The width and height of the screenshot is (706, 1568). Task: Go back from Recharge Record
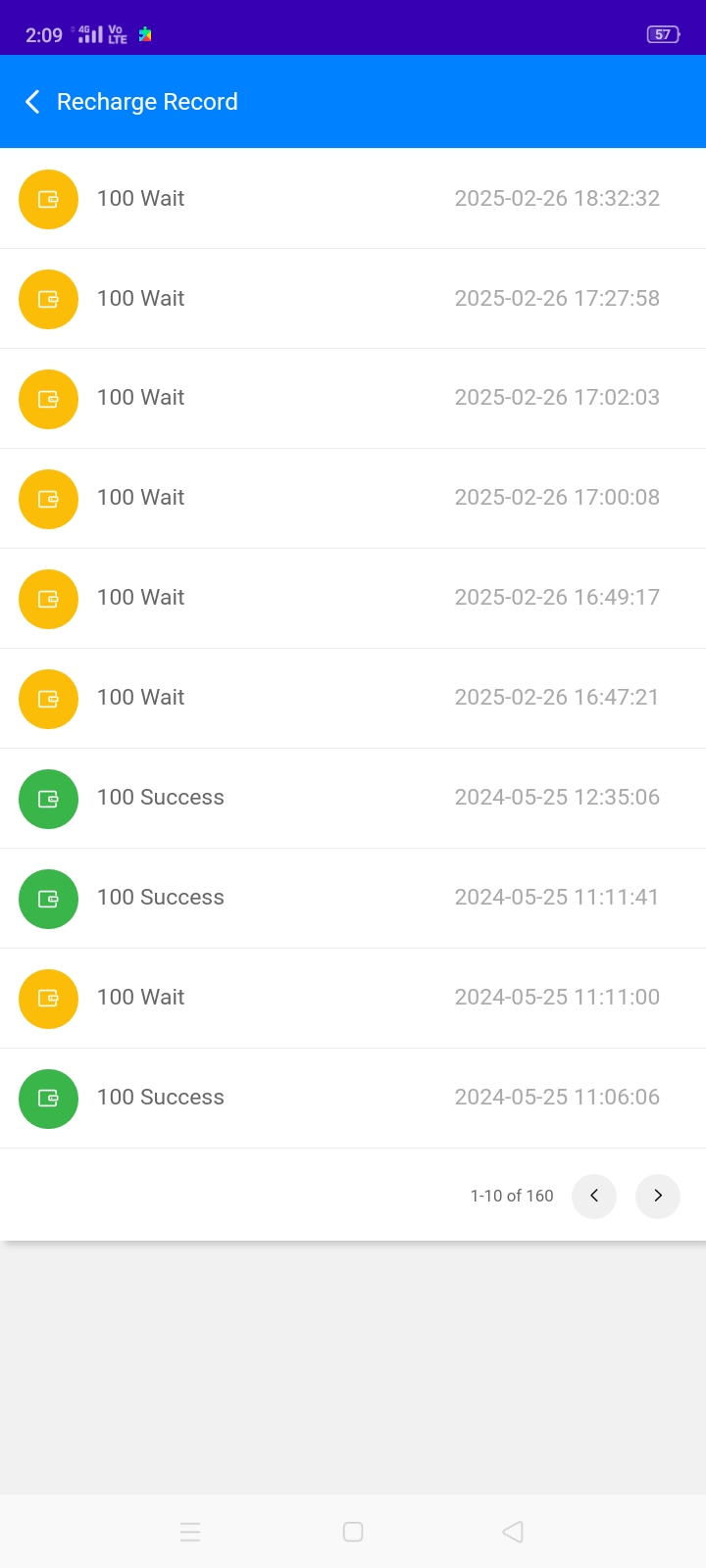click(x=32, y=102)
